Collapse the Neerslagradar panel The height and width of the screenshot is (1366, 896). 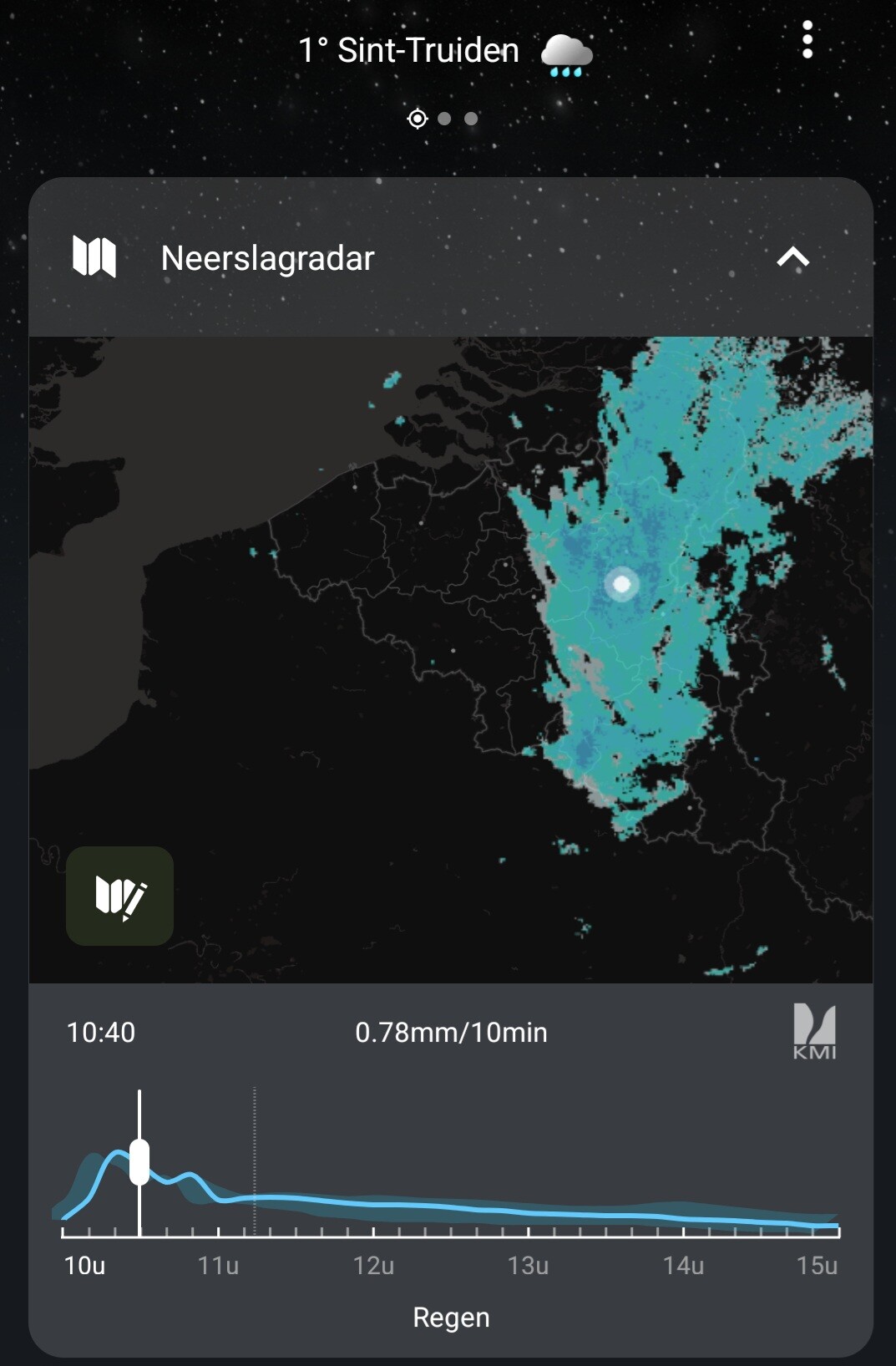pyautogui.click(x=792, y=257)
